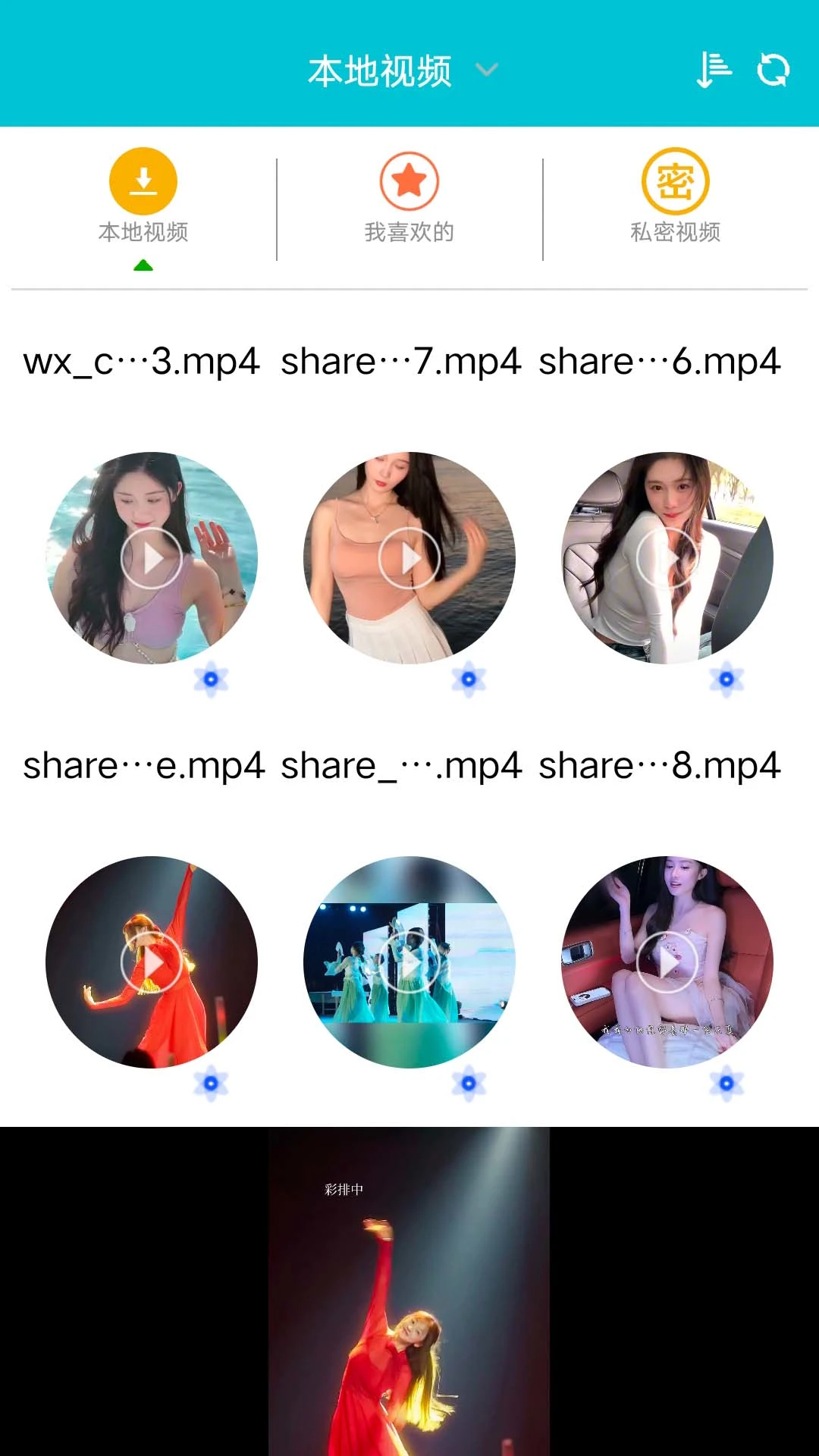This screenshot has height=1456, width=819.
Task: Play the share…e.mp4 video
Action: point(152,962)
